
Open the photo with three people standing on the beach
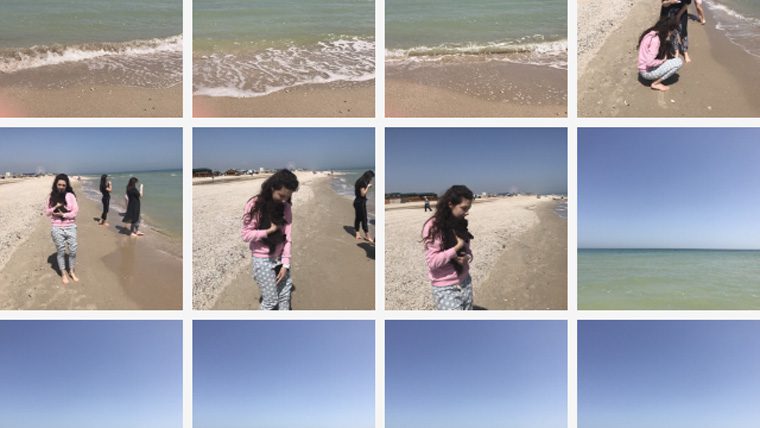pos(91,218)
